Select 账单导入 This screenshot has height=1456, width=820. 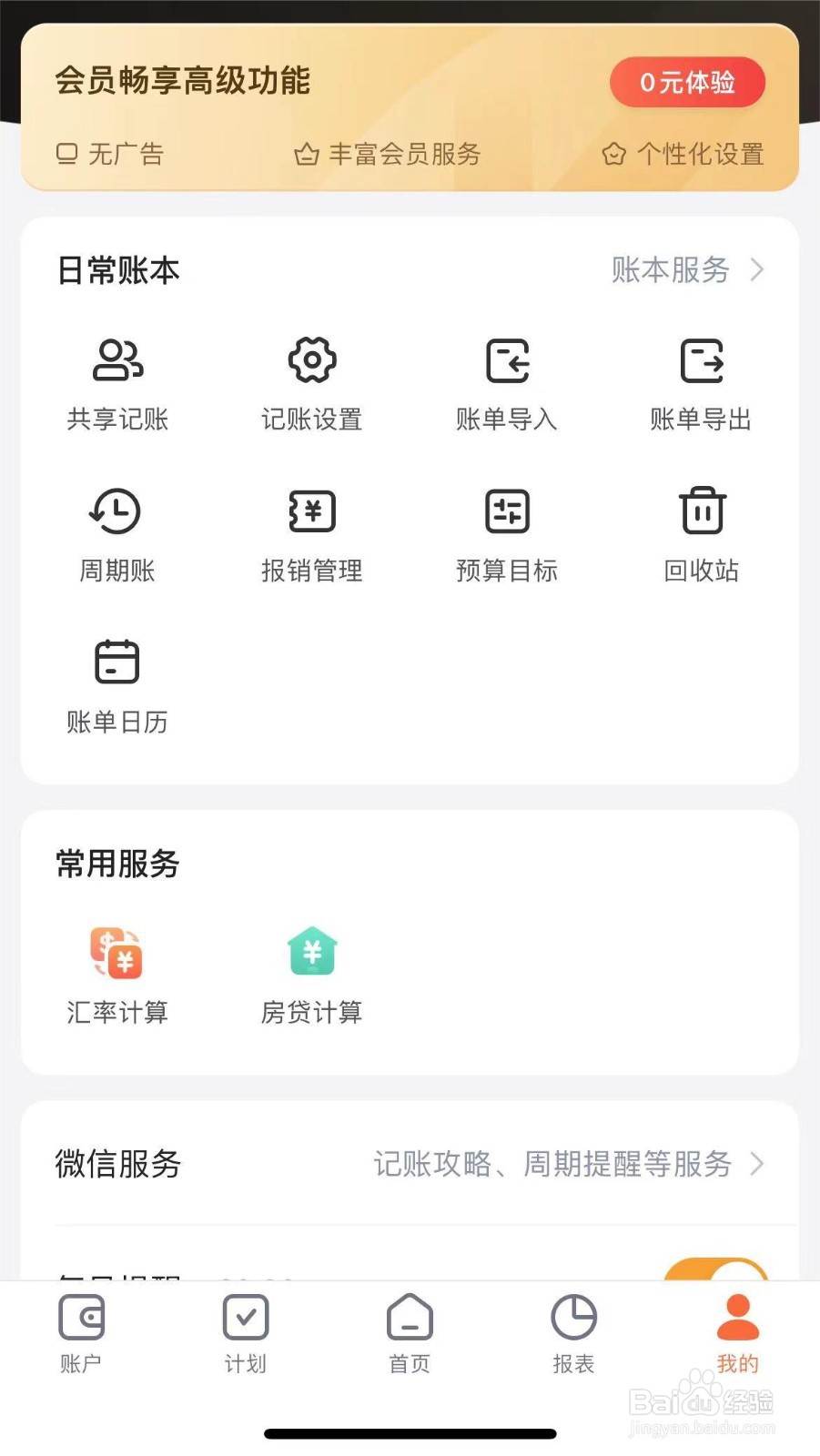[507, 384]
